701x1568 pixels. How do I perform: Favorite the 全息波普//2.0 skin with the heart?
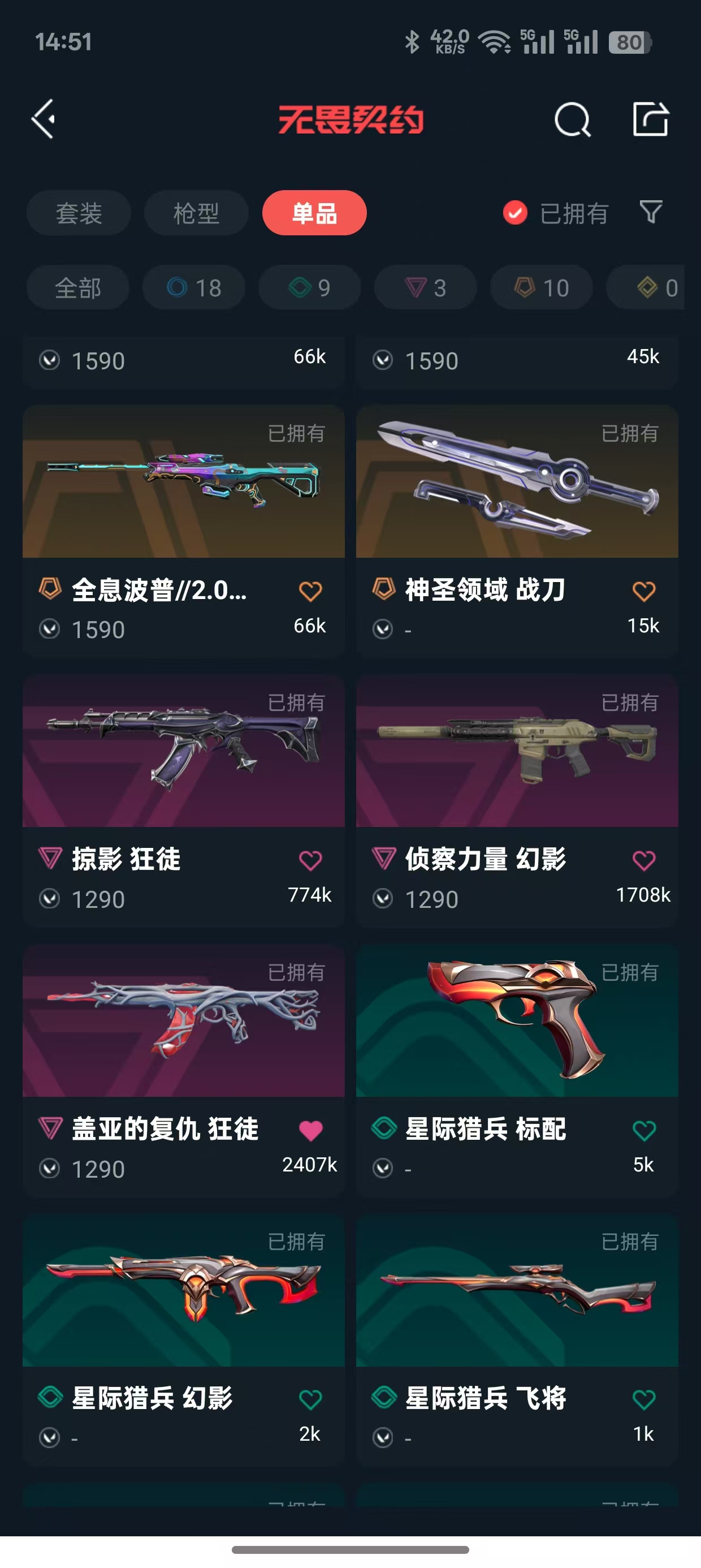310,591
